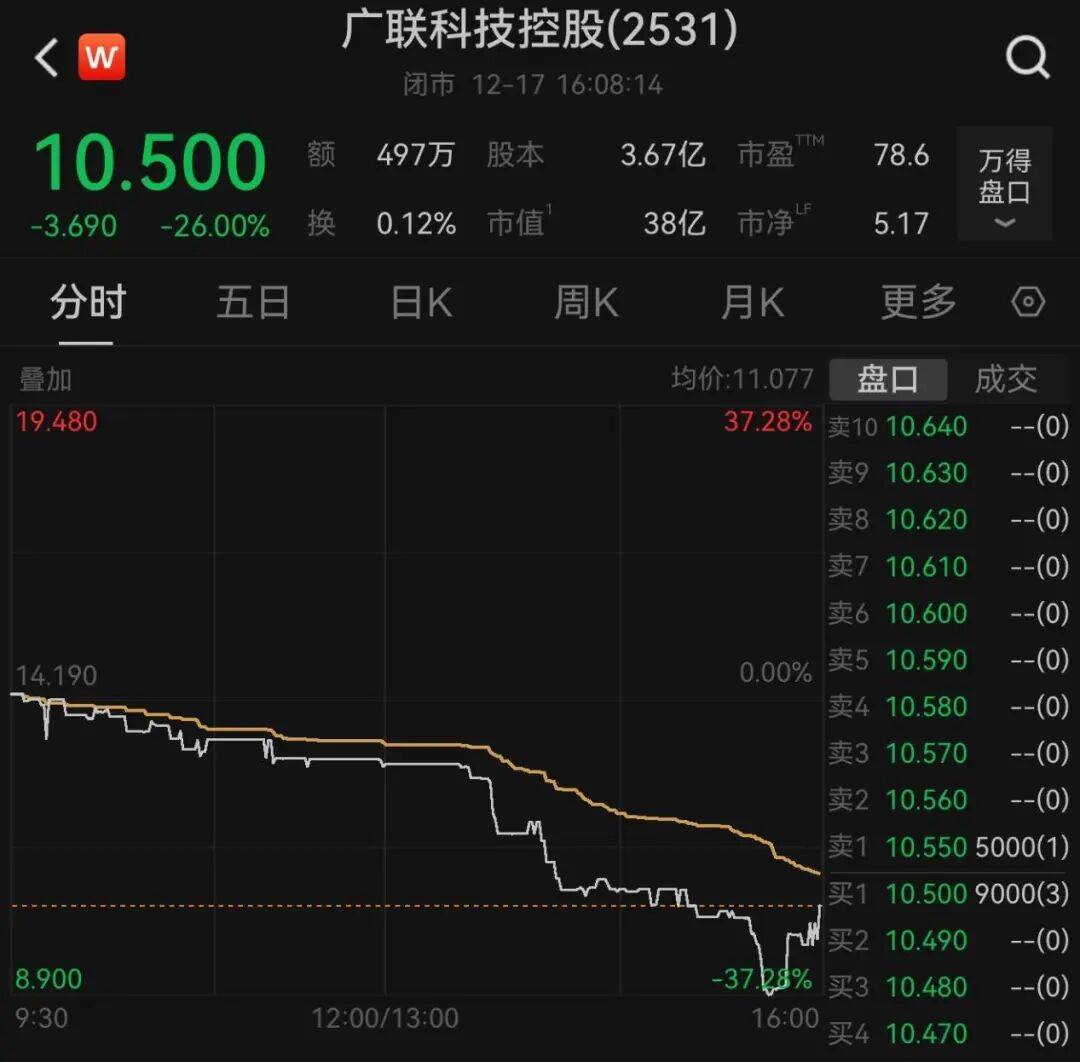Expand the 万得盘口 dropdown

pos(1004,185)
